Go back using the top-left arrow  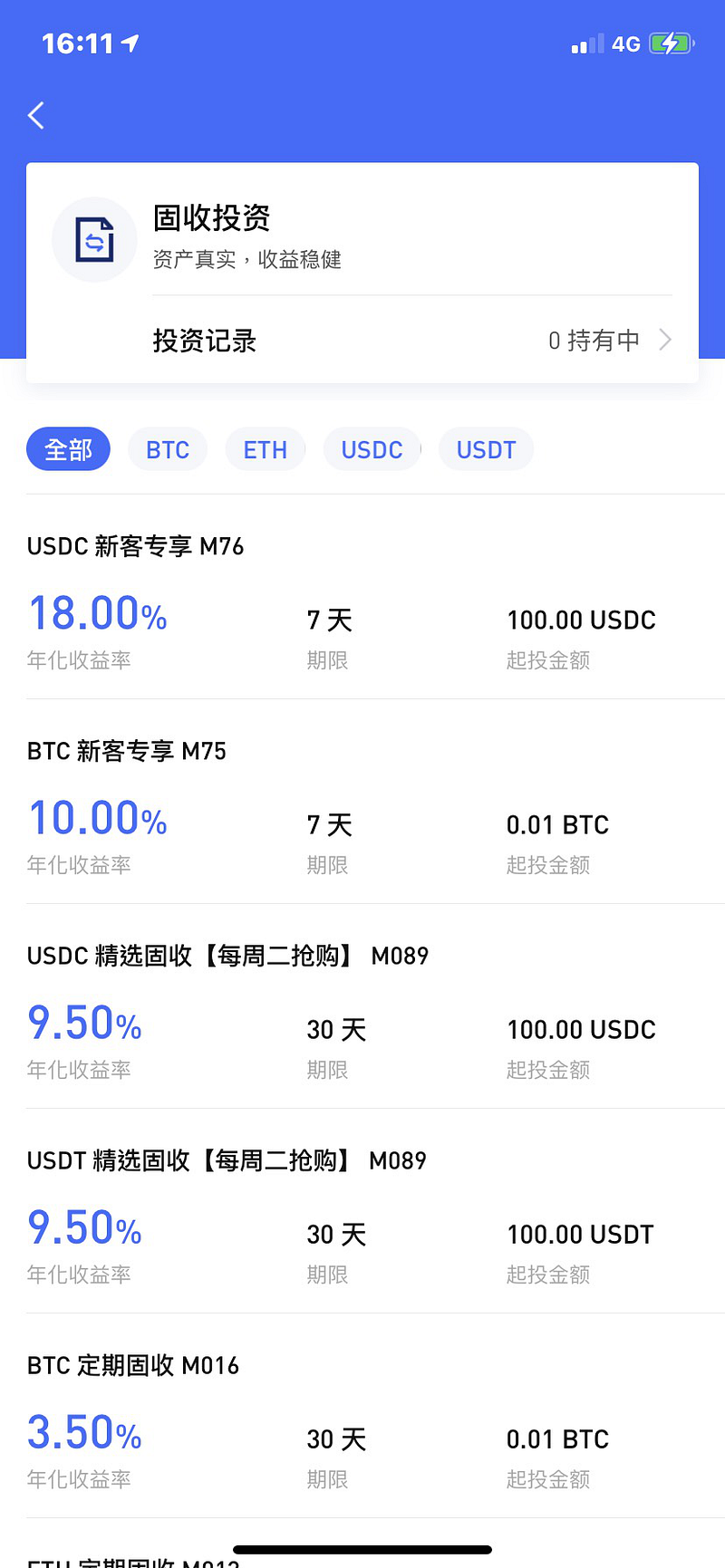pos(36,115)
